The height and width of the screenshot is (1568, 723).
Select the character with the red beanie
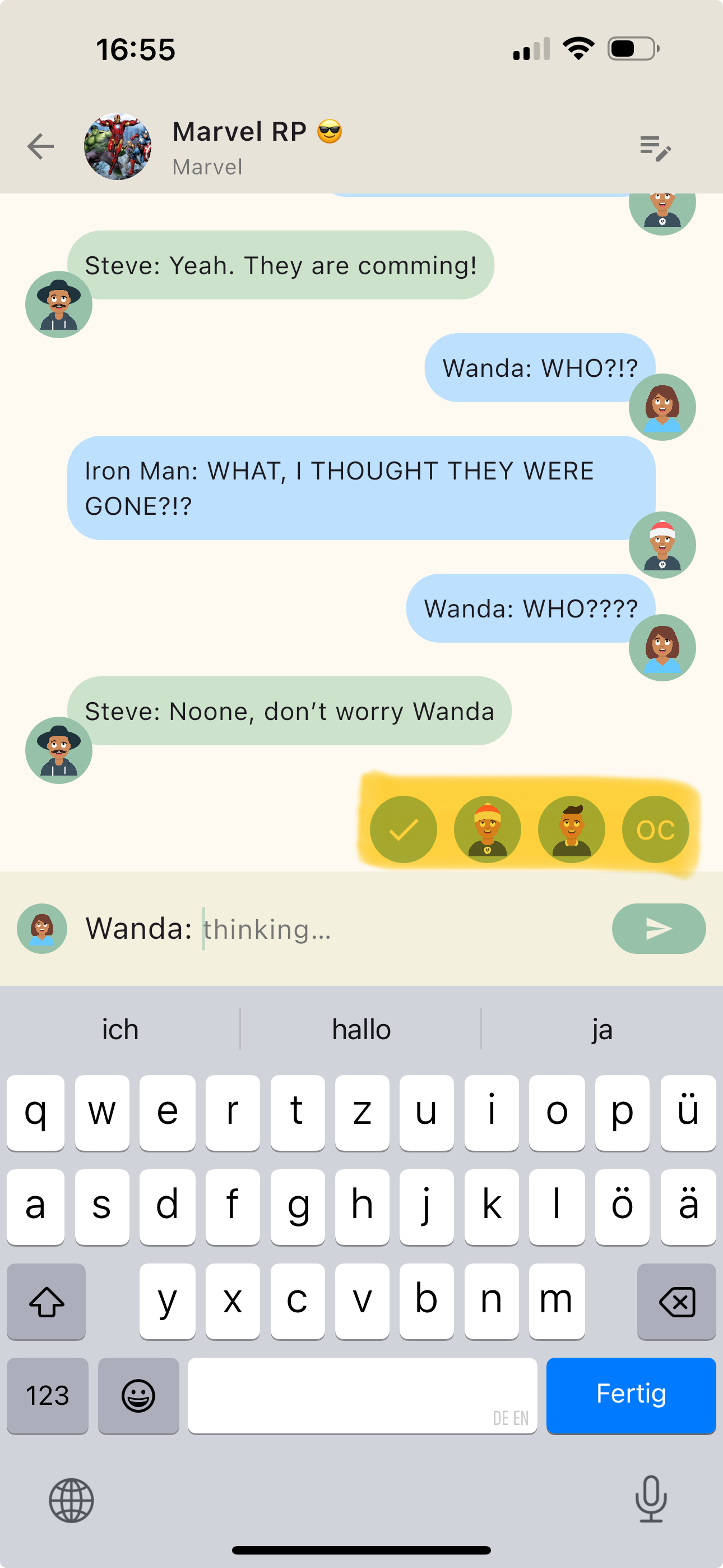click(x=487, y=829)
